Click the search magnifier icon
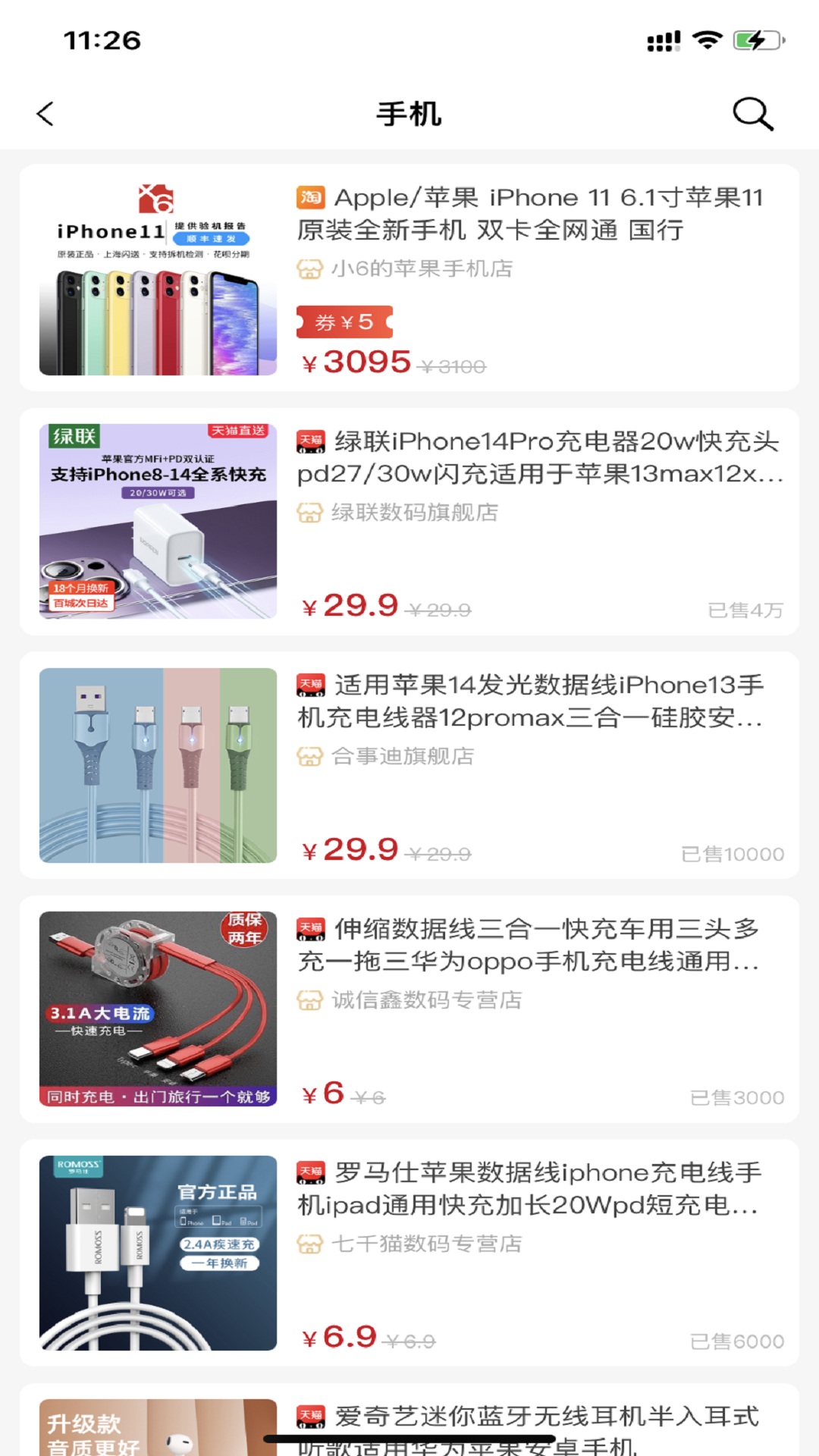Screen dimensions: 819x1456 click(x=751, y=115)
